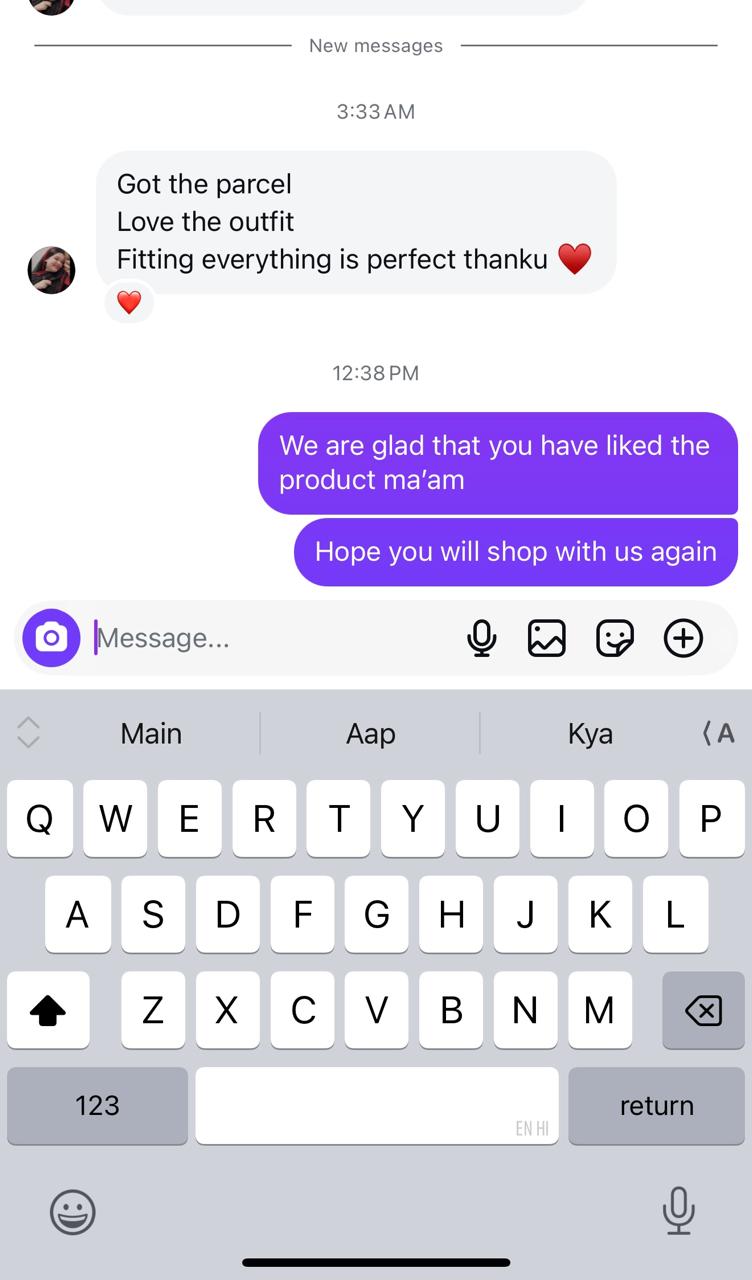Image resolution: width=752 pixels, height=1280 pixels.
Task: Open the sticker picker
Action: (614, 638)
